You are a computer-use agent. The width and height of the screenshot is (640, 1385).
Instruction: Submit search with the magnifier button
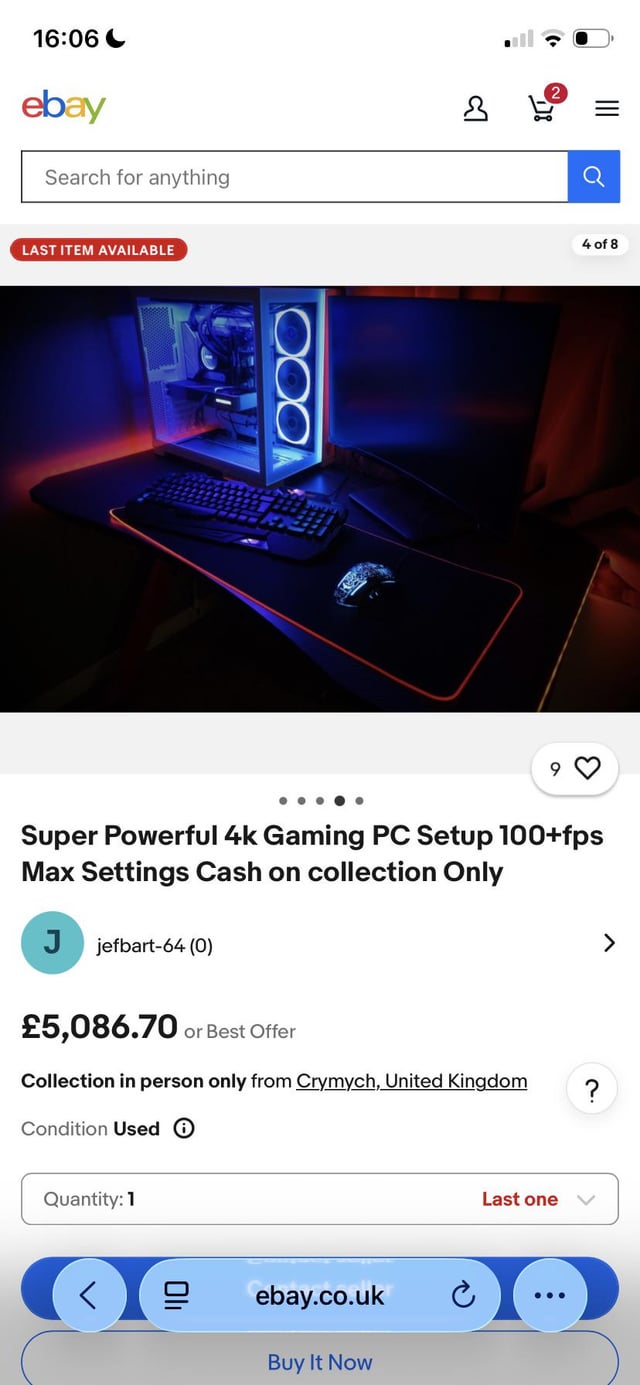coord(593,177)
